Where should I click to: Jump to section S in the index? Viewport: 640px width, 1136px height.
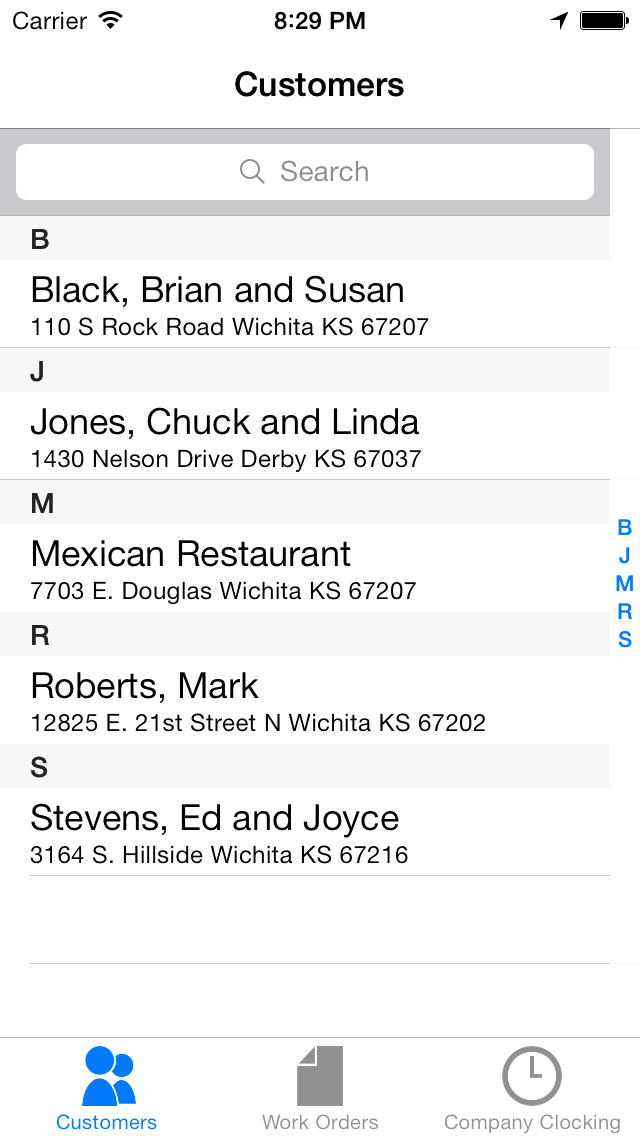click(624, 640)
